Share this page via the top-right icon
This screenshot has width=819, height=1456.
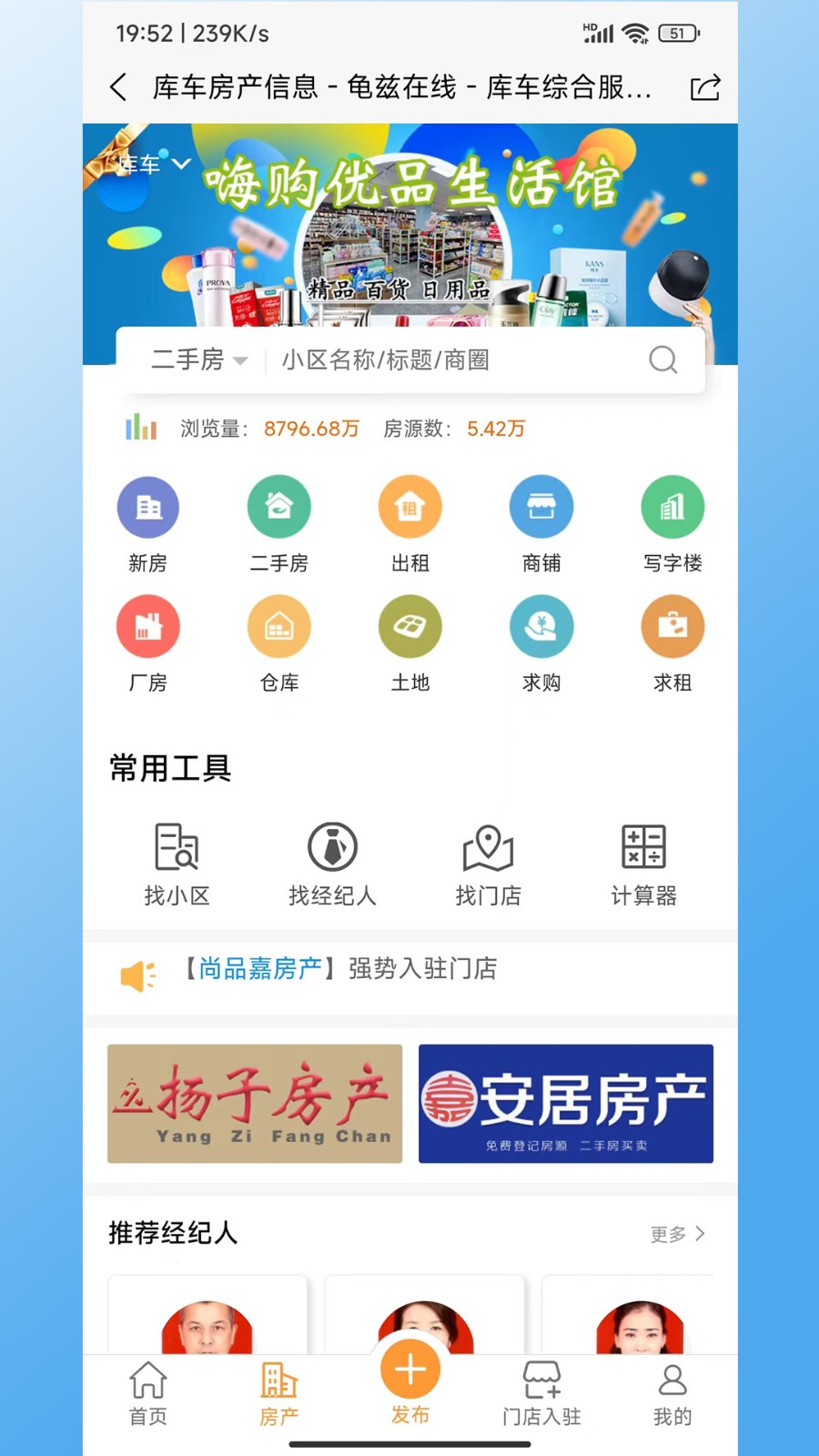point(705,87)
